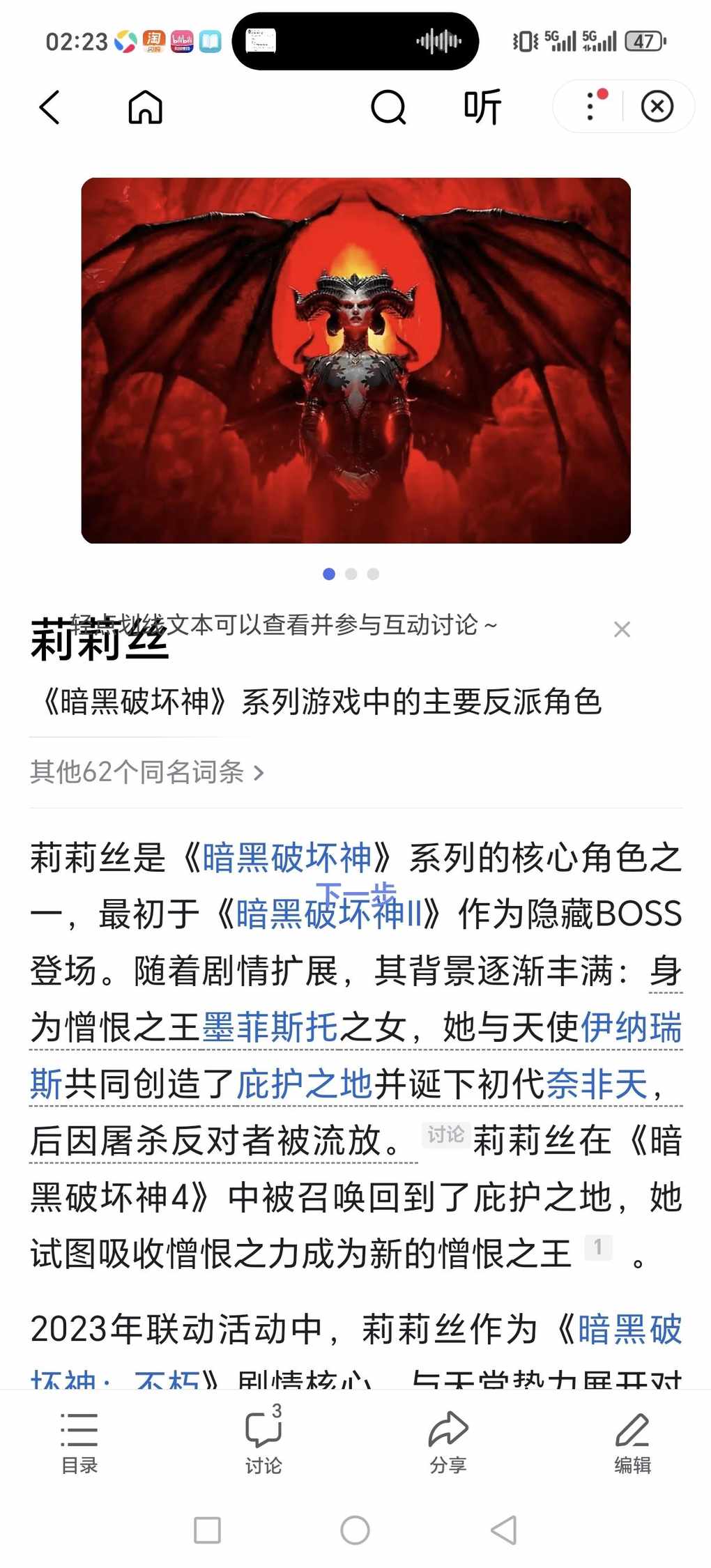View the Lilith banner image
The width and height of the screenshot is (711, 1568).
355,360
